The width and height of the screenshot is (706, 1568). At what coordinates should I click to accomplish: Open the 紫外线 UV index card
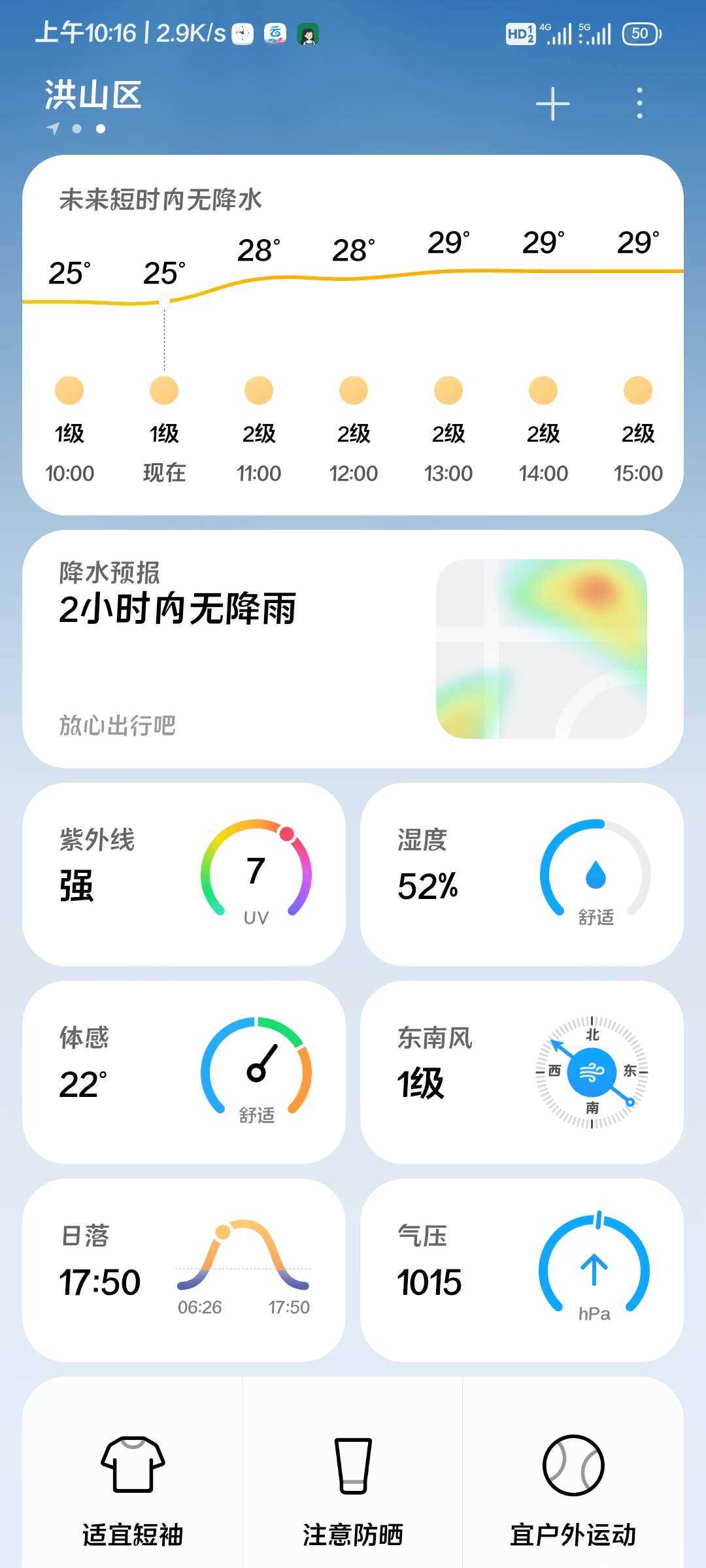coord(184,874)
